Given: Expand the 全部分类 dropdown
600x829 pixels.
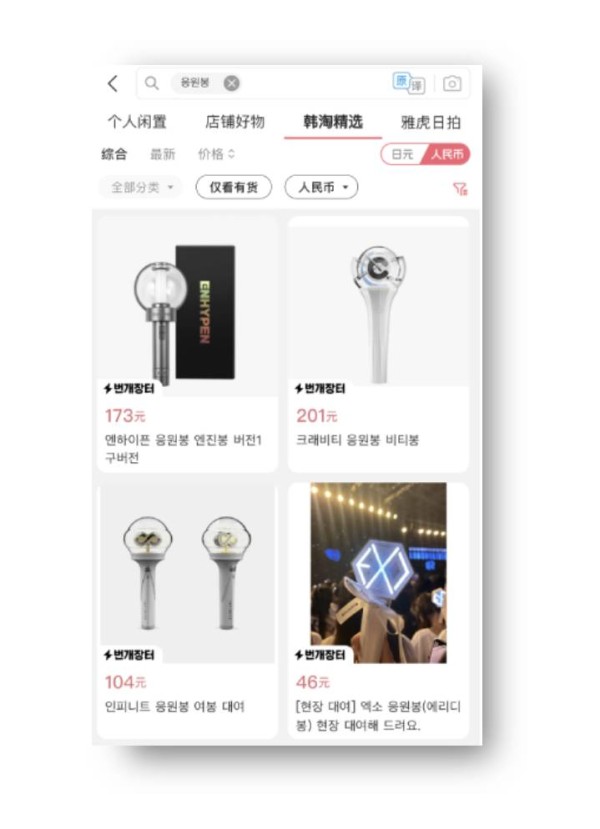Looking at the screenshot, I should pos(141,187).
